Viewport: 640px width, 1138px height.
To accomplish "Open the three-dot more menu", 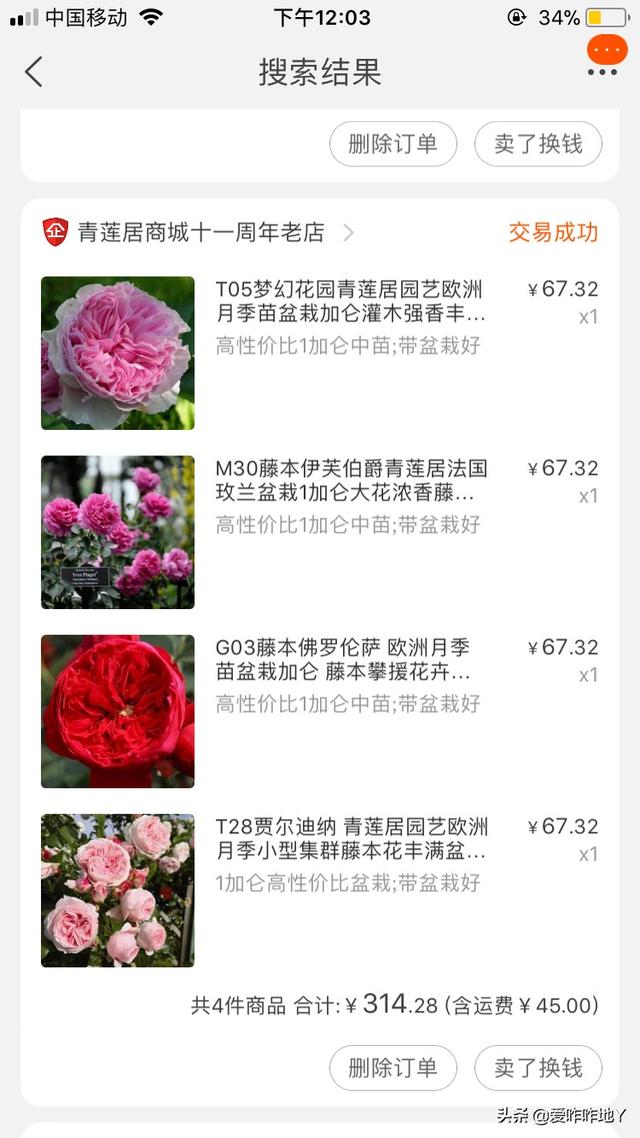I will point(602,72).
